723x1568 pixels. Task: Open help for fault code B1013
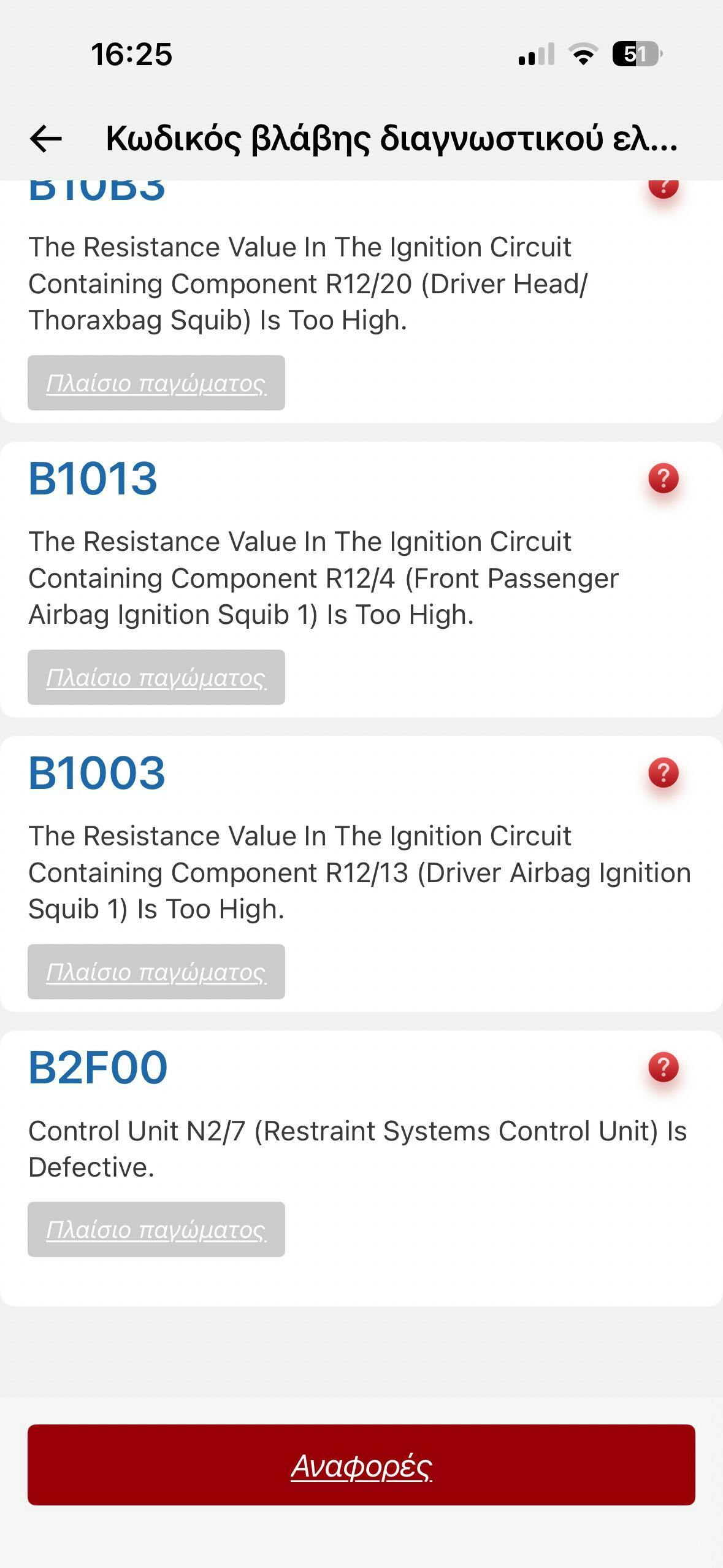click(664, 478)
